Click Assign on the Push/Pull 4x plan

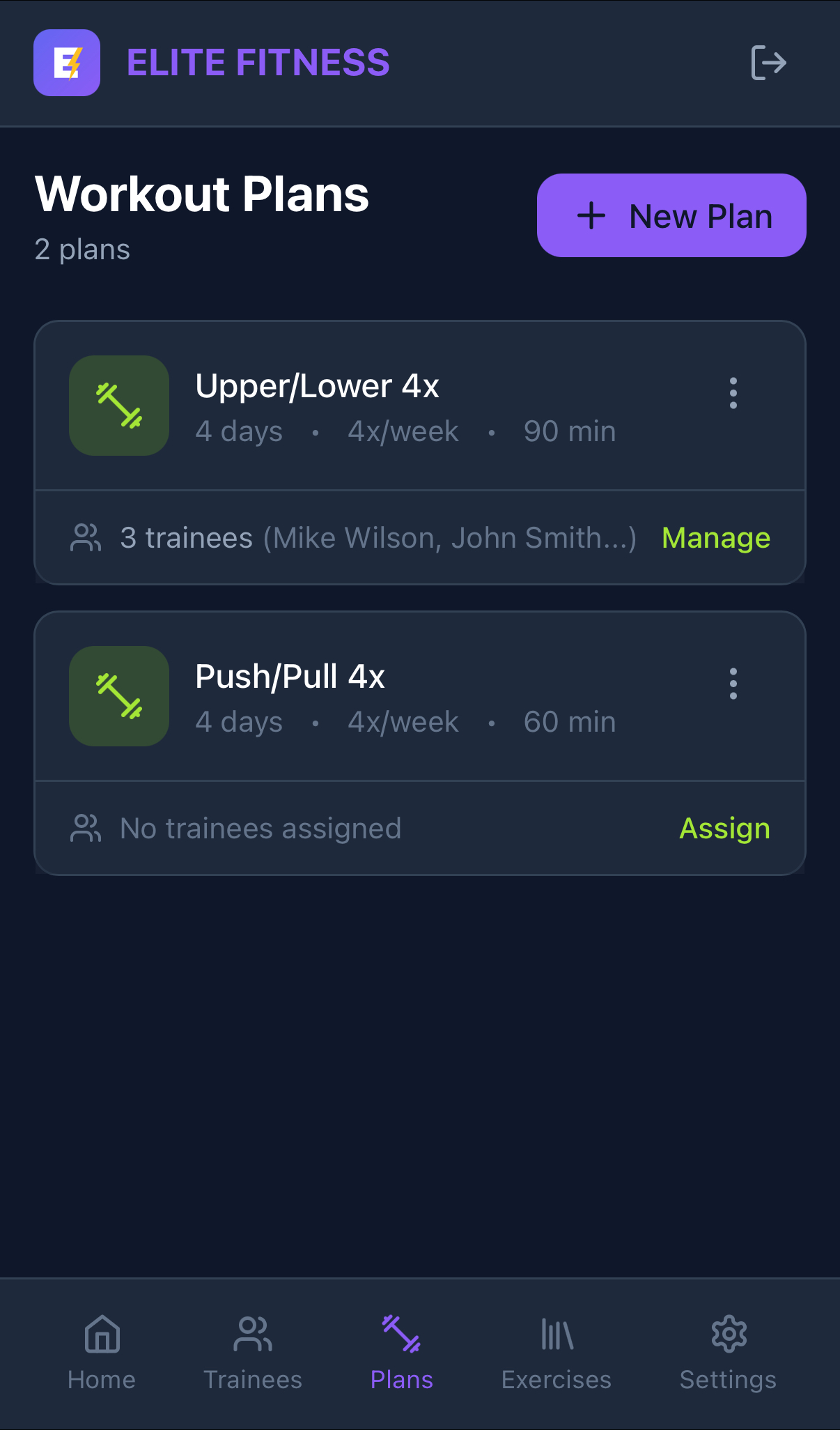tap(725, 828)
